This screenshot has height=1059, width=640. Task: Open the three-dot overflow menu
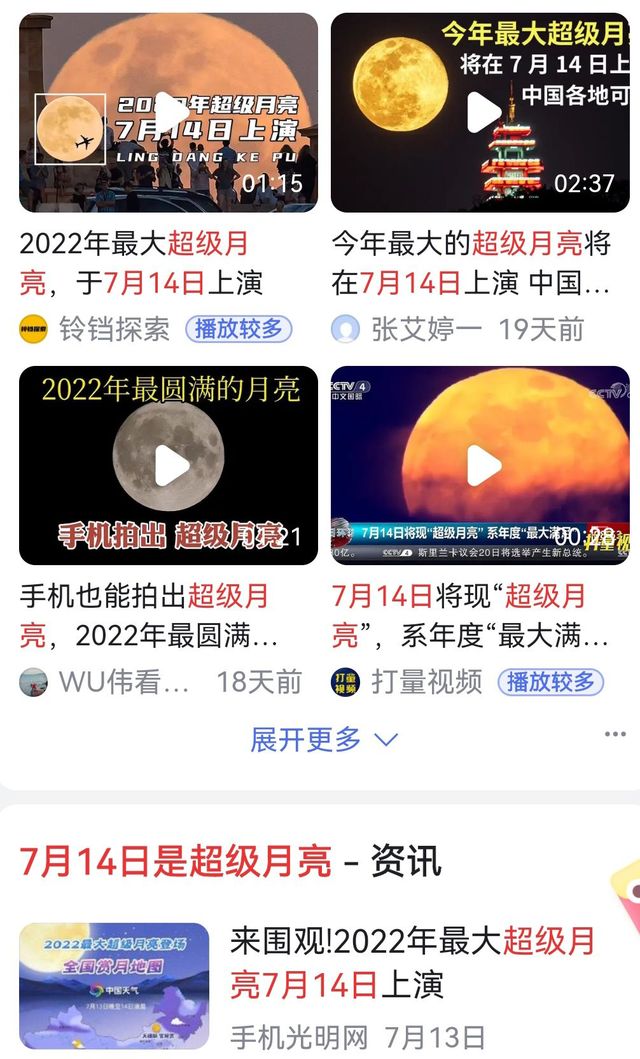615,735
